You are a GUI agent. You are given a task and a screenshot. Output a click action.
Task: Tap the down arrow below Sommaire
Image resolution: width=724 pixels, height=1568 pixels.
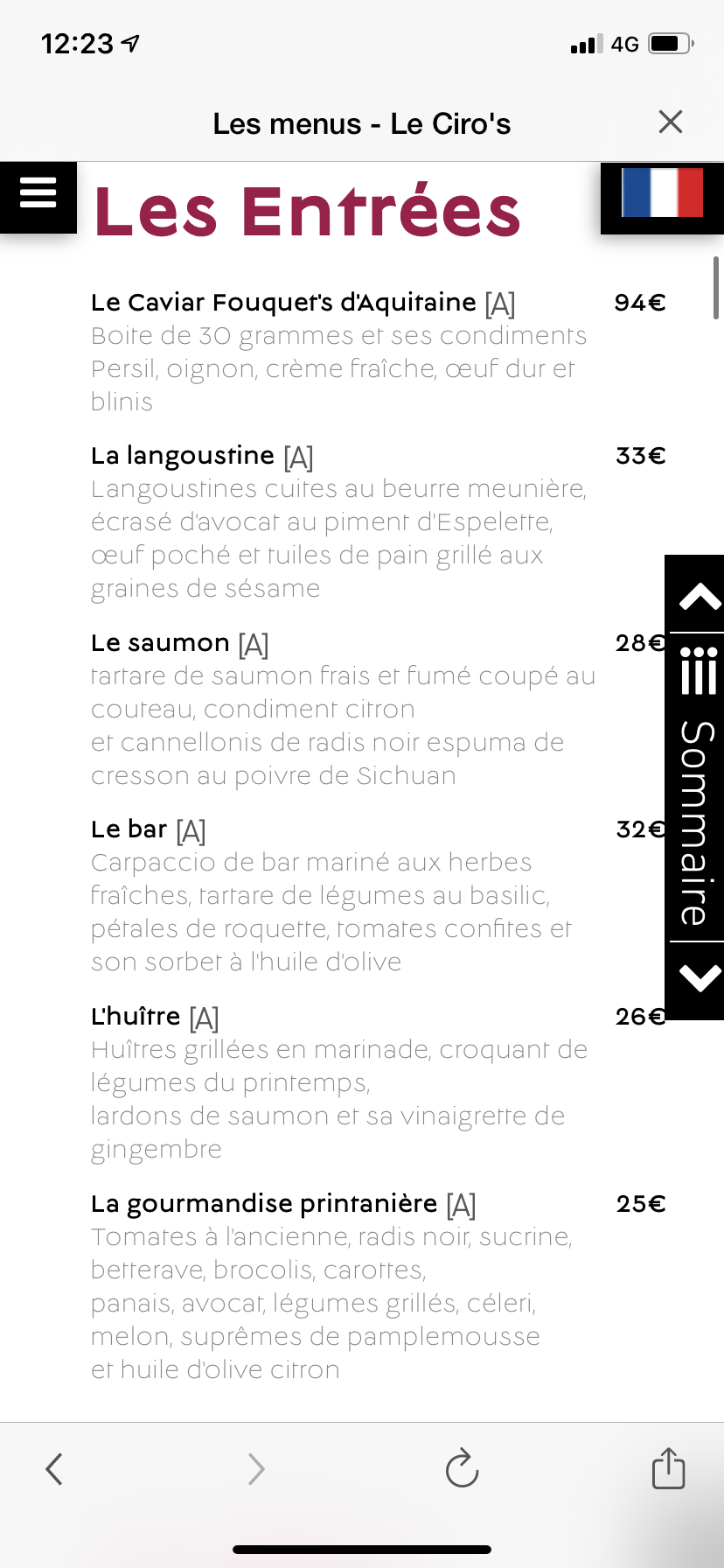pyautogui.click(x=699, y=978)
